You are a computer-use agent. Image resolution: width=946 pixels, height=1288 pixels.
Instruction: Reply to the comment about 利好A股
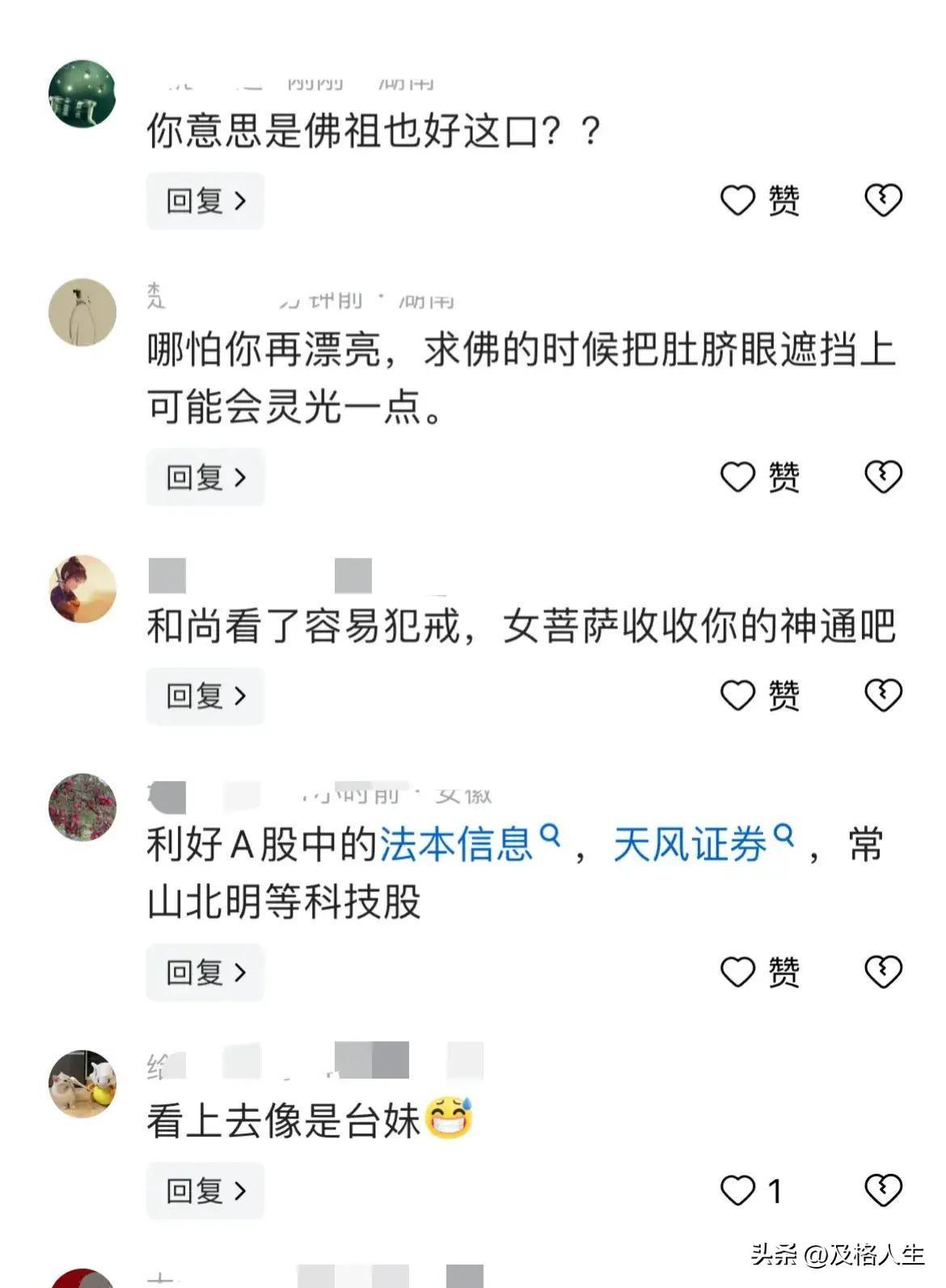coord(205,972)
